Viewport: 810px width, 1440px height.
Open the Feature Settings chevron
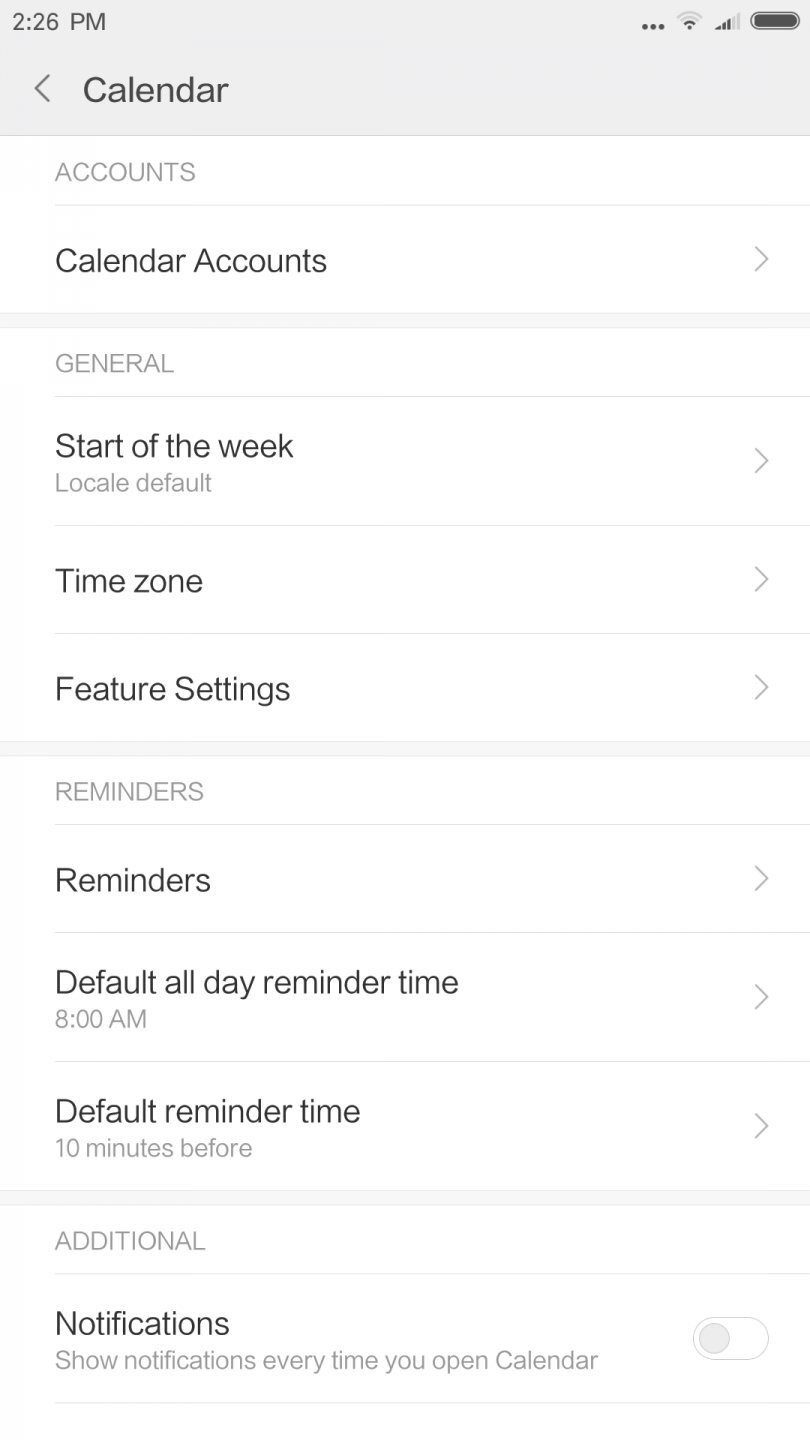[x=761, y=687]
